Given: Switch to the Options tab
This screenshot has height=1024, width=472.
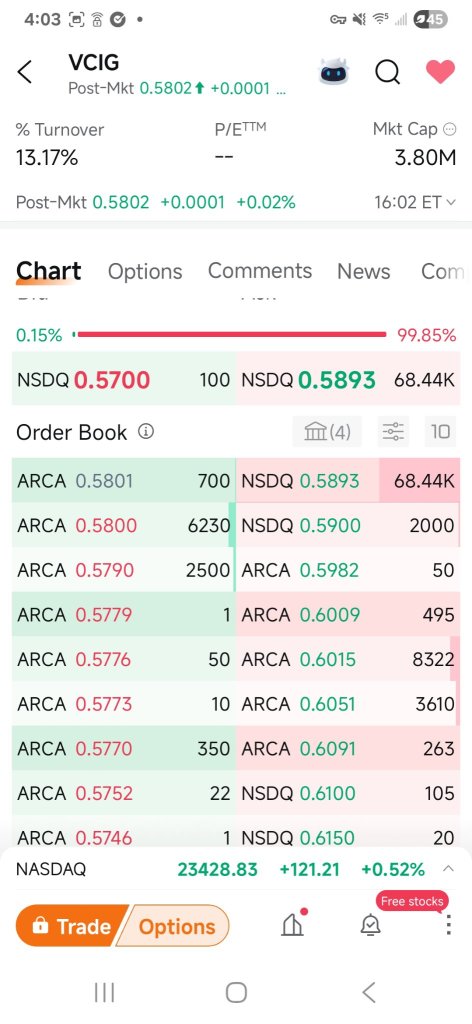Looking at the screenshot, I should [145, 271].
